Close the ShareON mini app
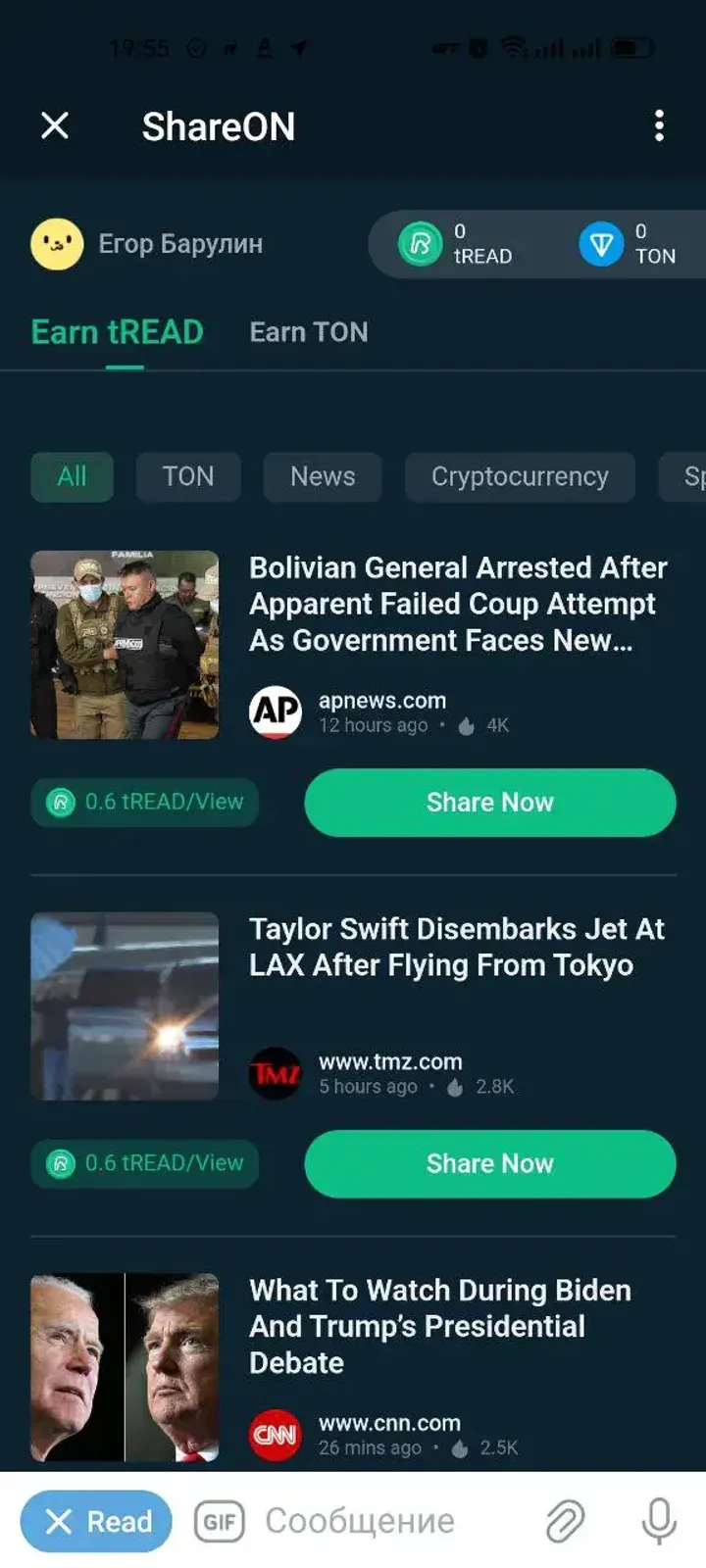The height and width of the screenshot is (1568, 706). tap(55, 126)
